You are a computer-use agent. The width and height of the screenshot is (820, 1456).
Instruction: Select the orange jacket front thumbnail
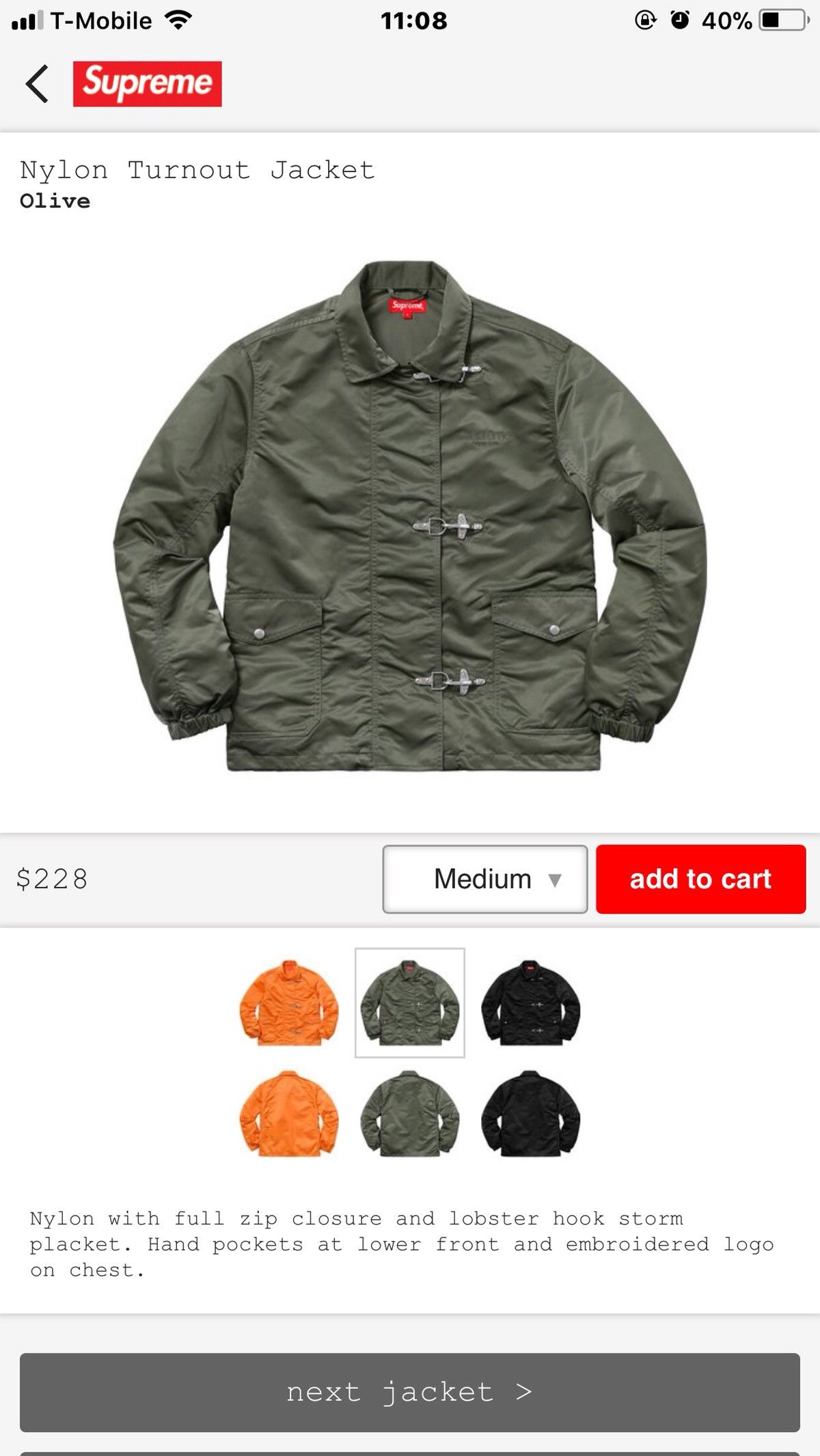289,1003
